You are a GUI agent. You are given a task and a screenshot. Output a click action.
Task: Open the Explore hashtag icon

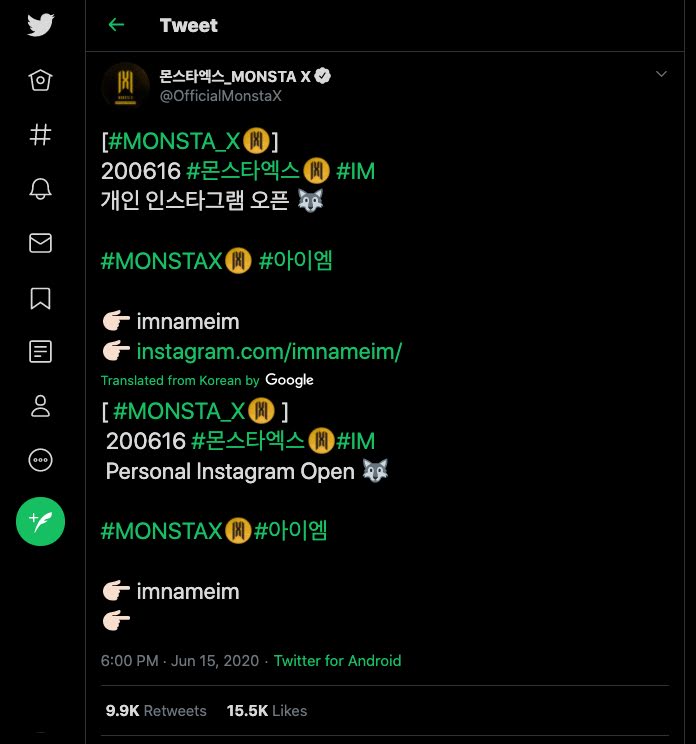pos(40,135)
